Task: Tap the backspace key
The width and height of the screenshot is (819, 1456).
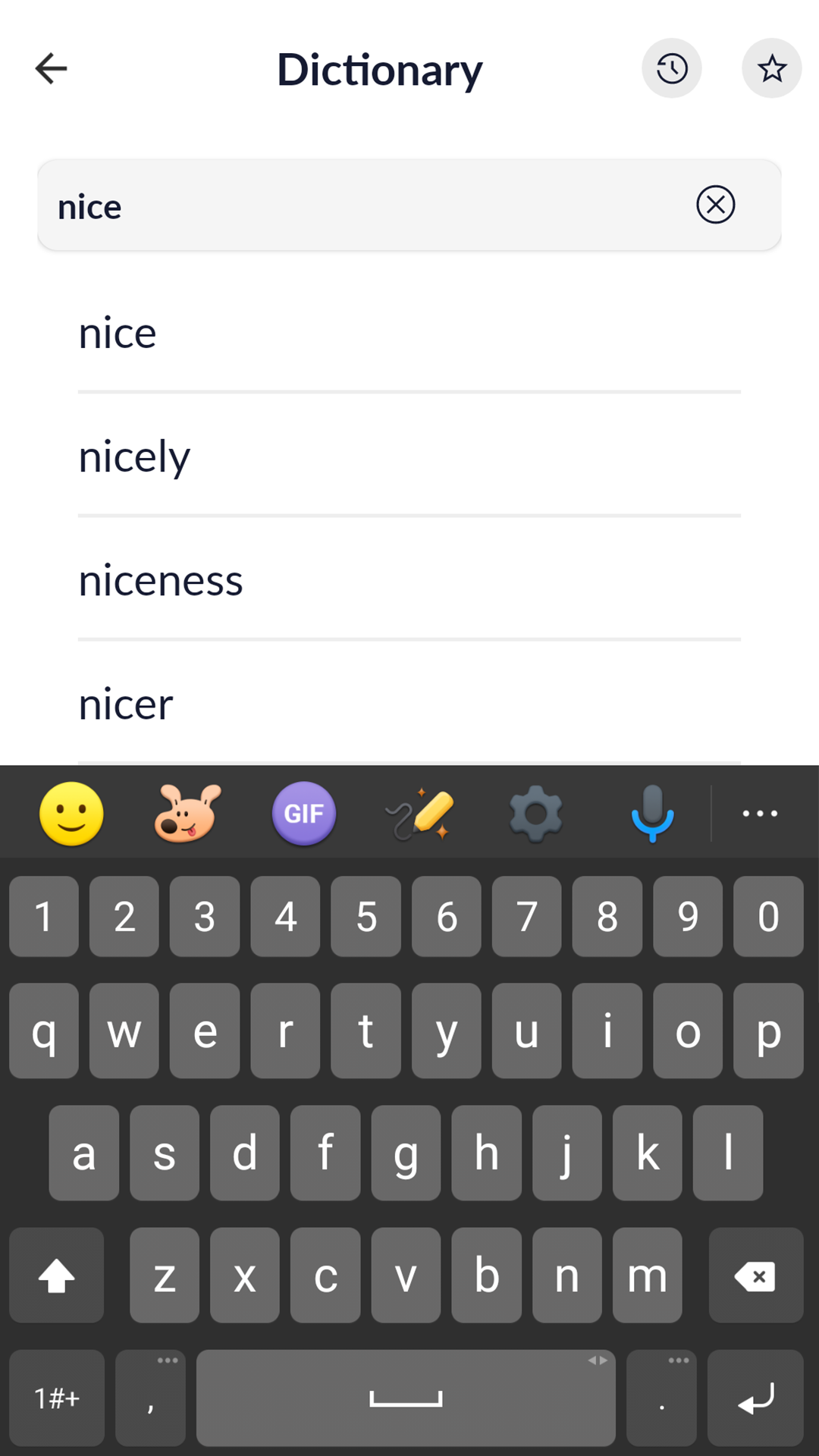Action: [756, 1276]
